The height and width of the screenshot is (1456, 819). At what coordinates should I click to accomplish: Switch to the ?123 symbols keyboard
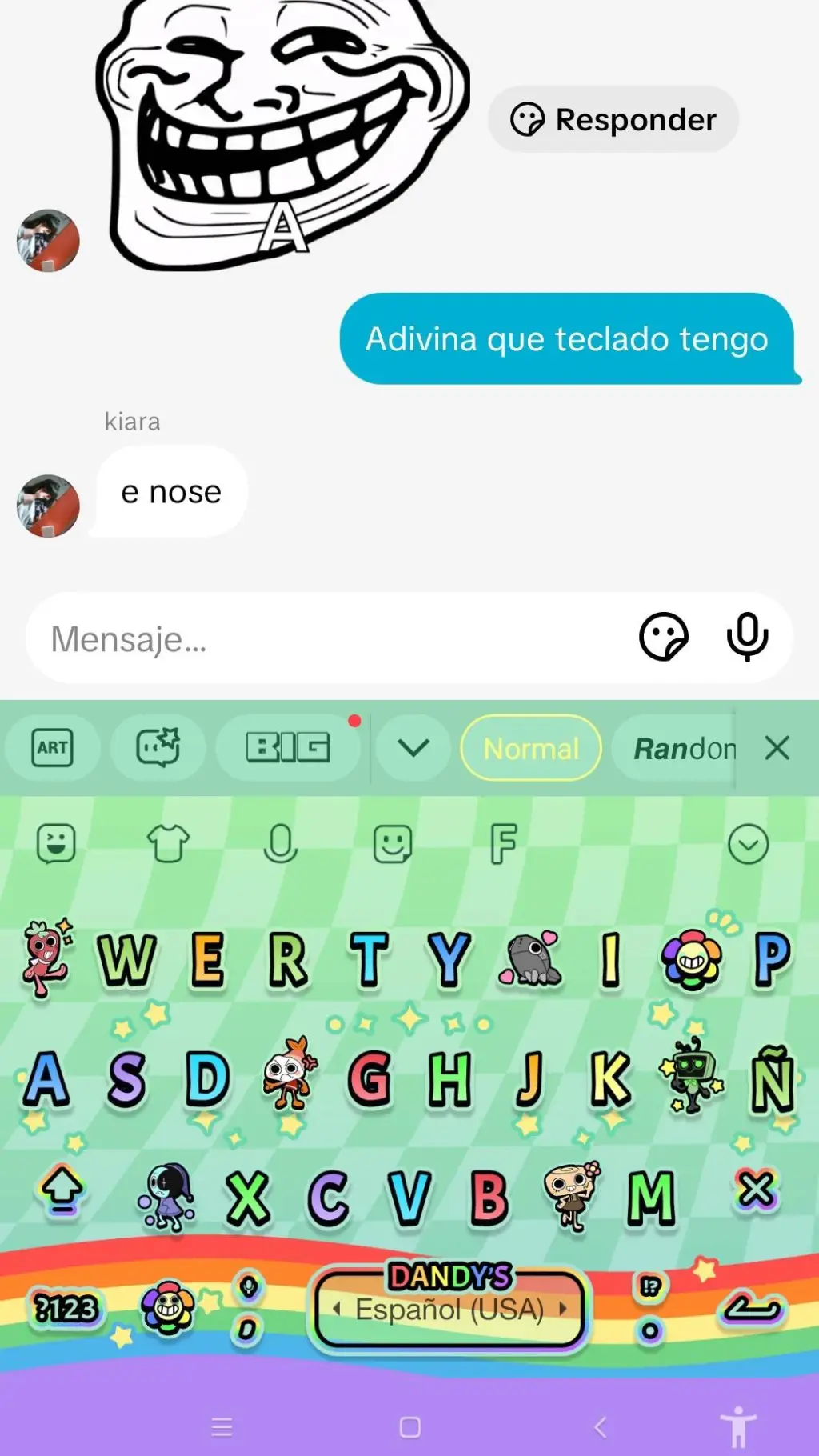[66, 1309]
